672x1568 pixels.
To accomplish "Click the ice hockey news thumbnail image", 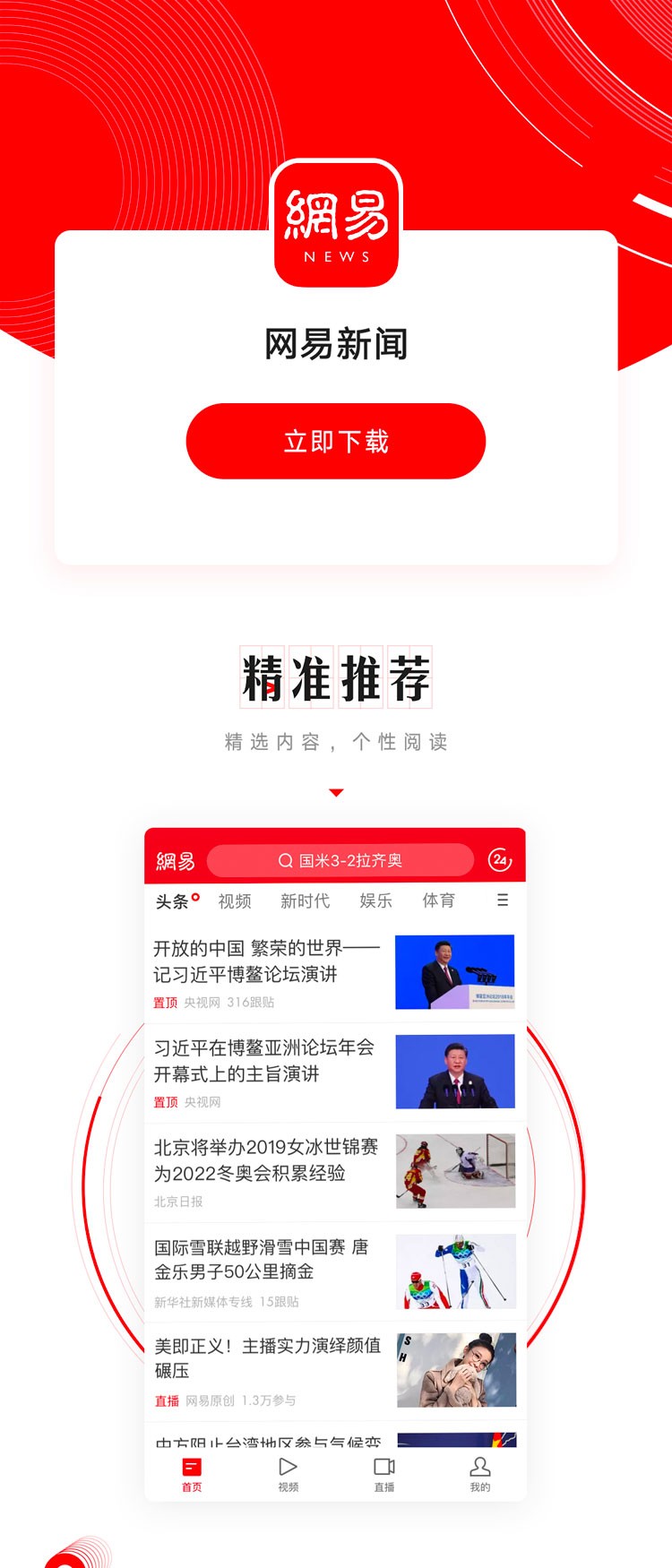I will point(455,1170).
